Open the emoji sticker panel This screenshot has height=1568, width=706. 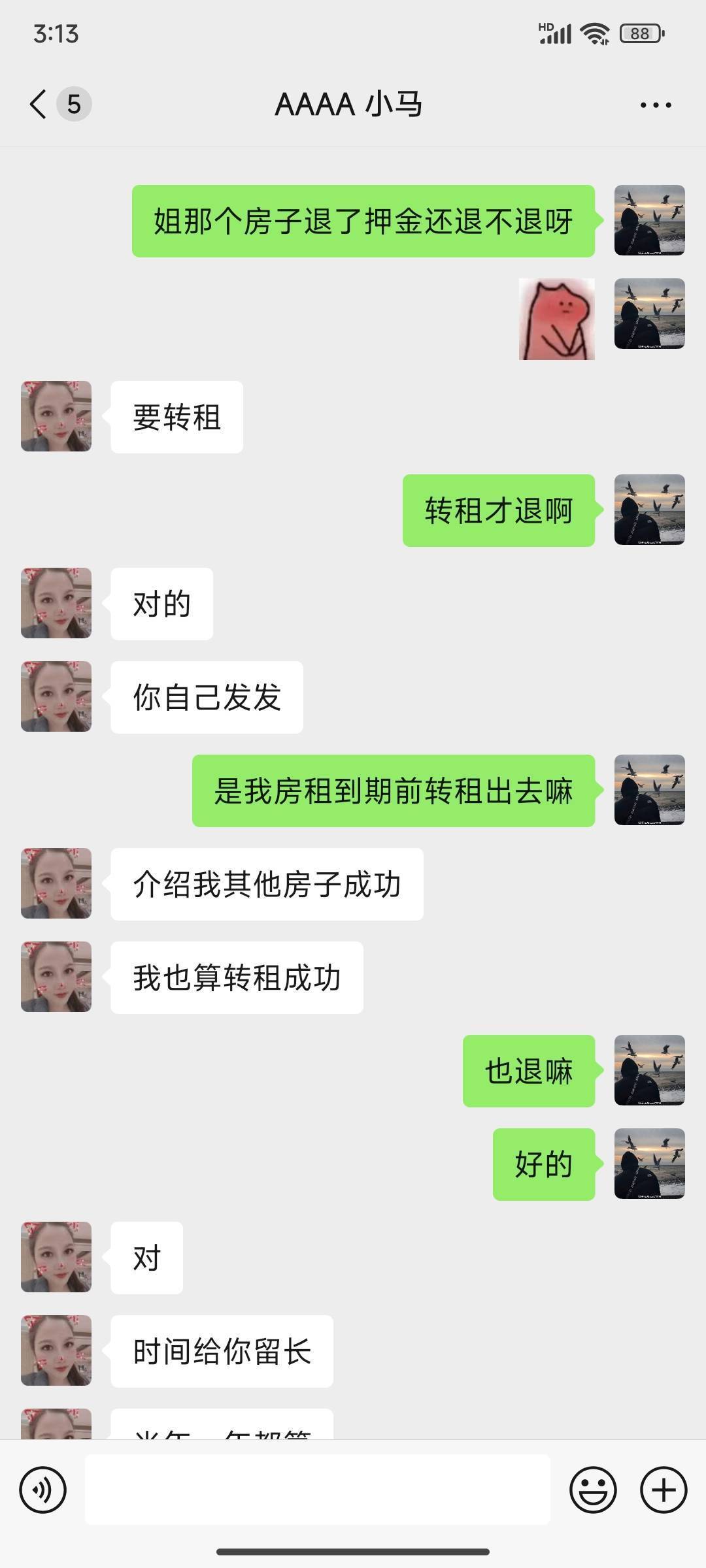coord(594,1490)
